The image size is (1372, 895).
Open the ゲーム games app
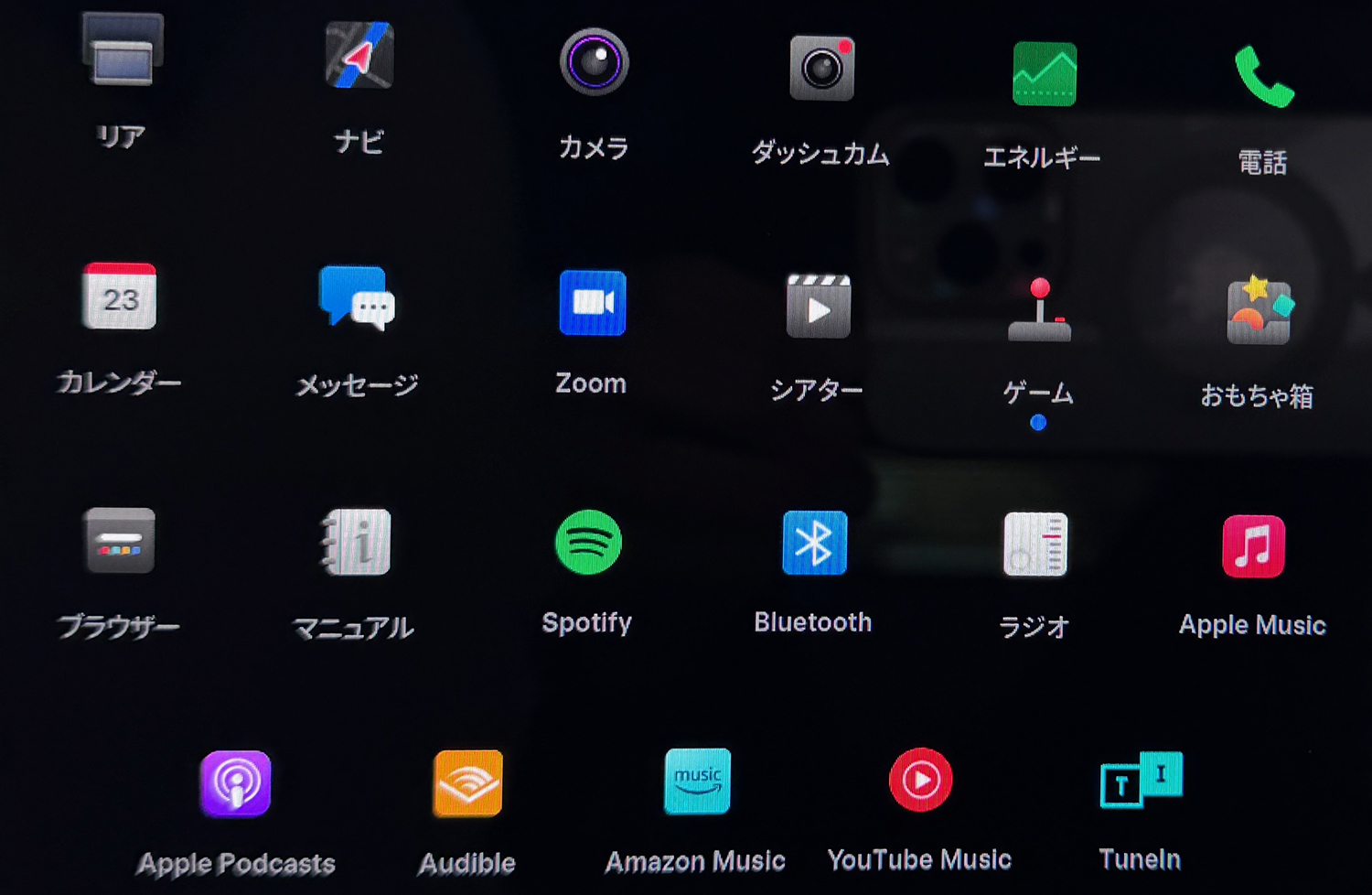coord(1039,311)
